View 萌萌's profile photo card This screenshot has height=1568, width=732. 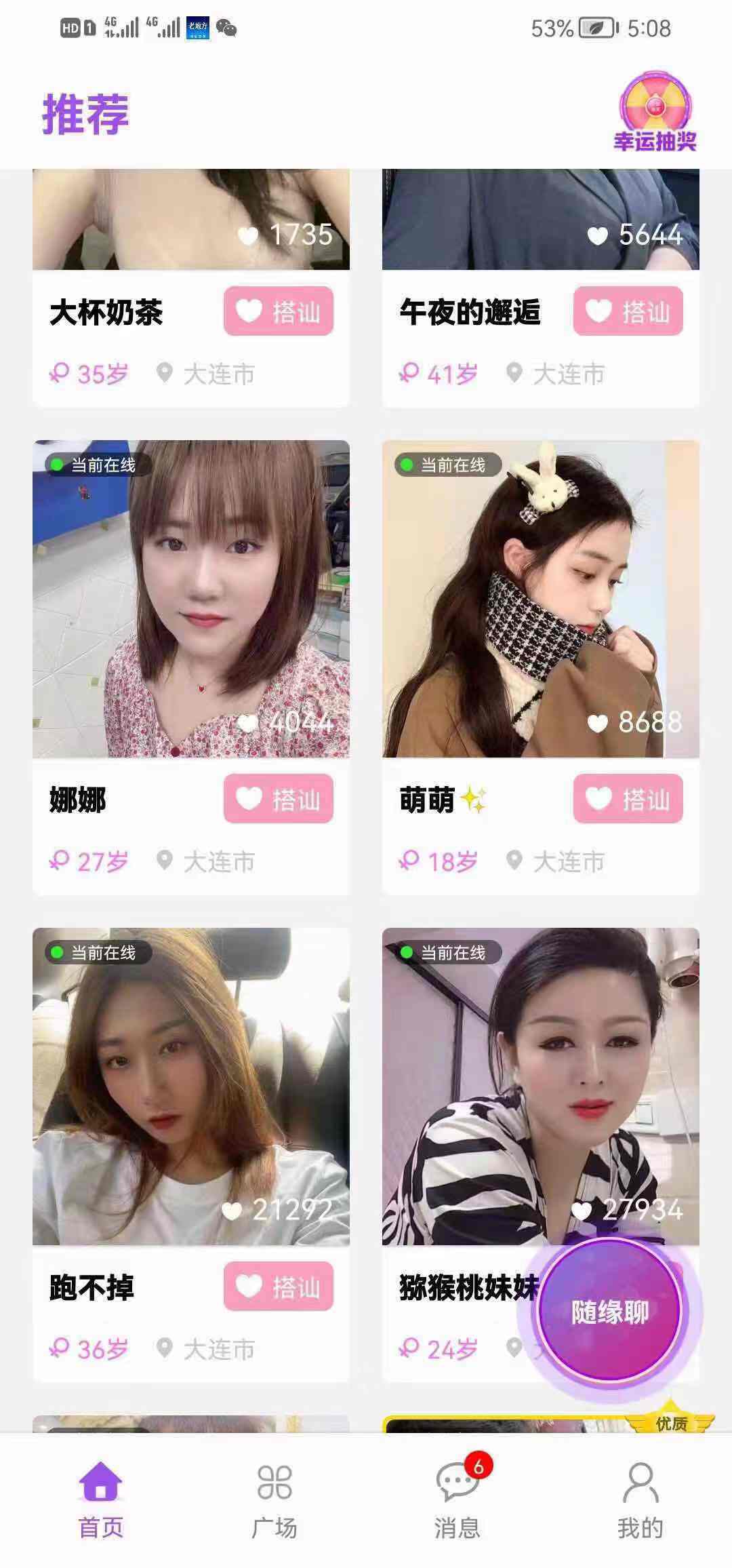click(540, 598)
